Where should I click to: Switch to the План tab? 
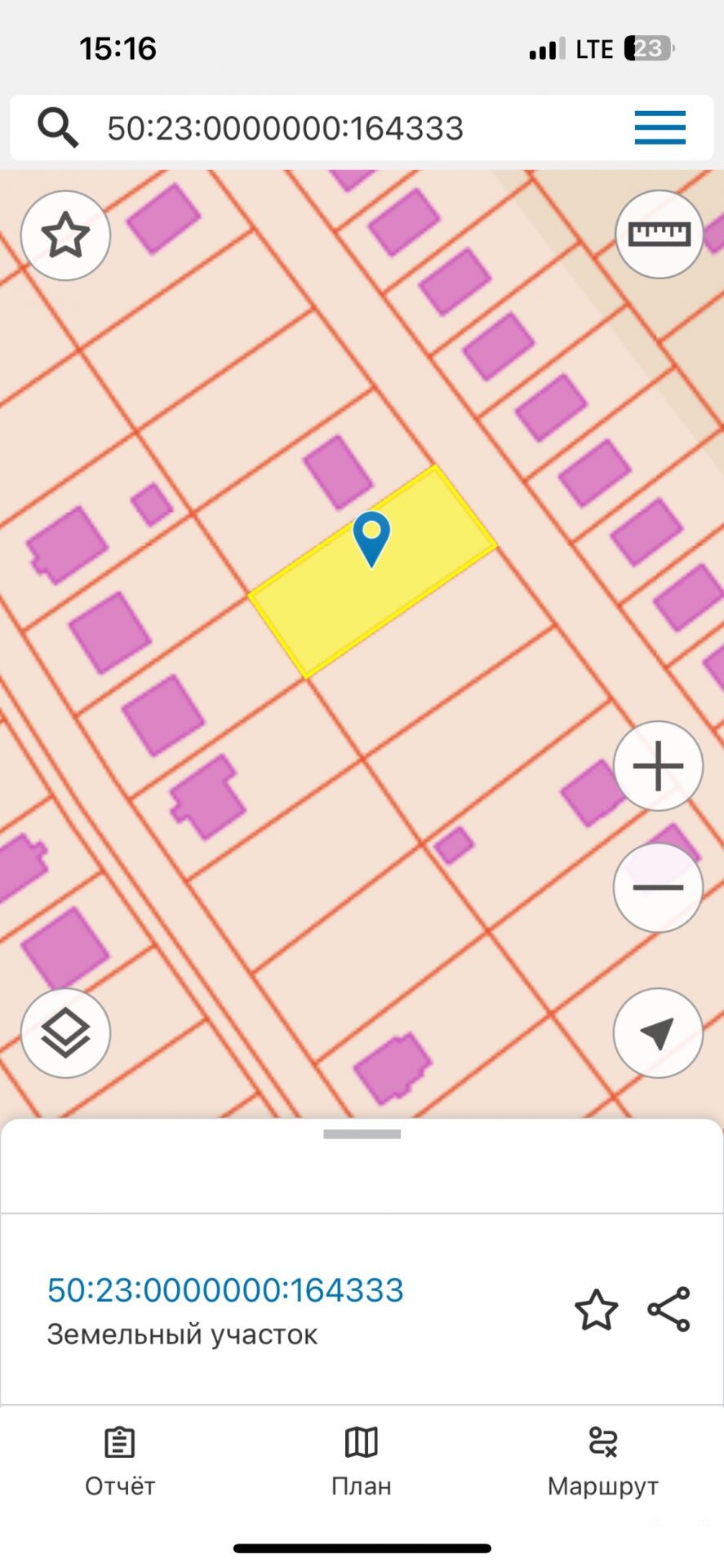pos(362,1462)
